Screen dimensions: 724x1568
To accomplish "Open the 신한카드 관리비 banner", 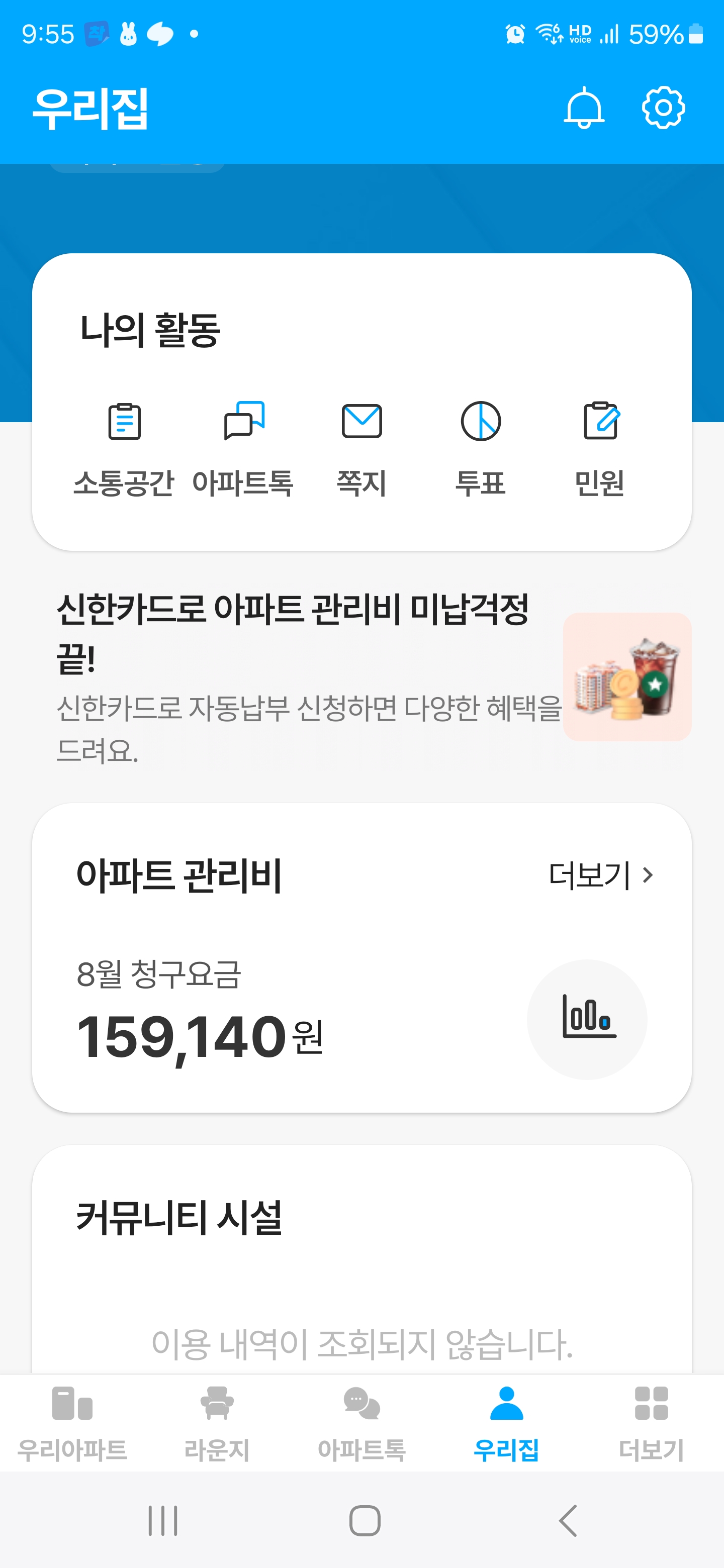I will tap(361, 677).
